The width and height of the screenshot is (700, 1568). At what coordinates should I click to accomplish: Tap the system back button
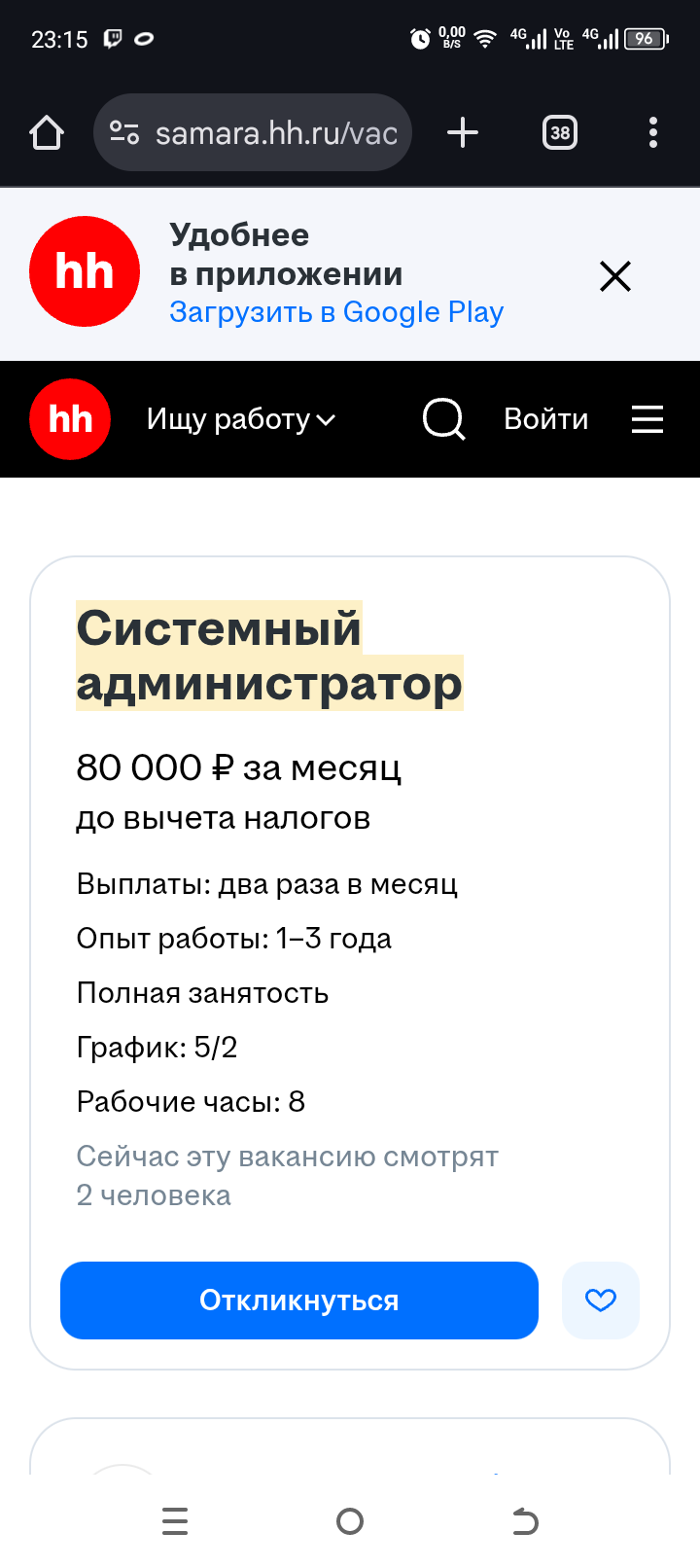[x=525, y=1521]
